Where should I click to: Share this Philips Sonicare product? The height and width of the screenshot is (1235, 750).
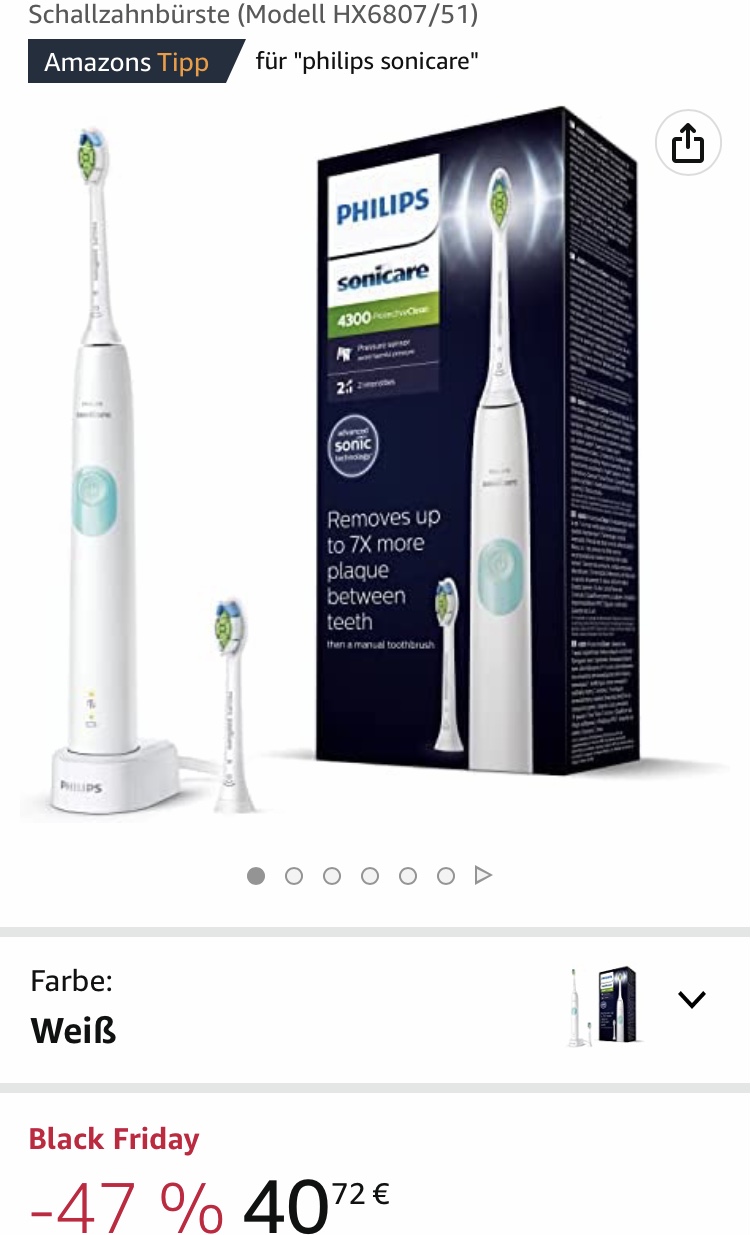point(687,145)
